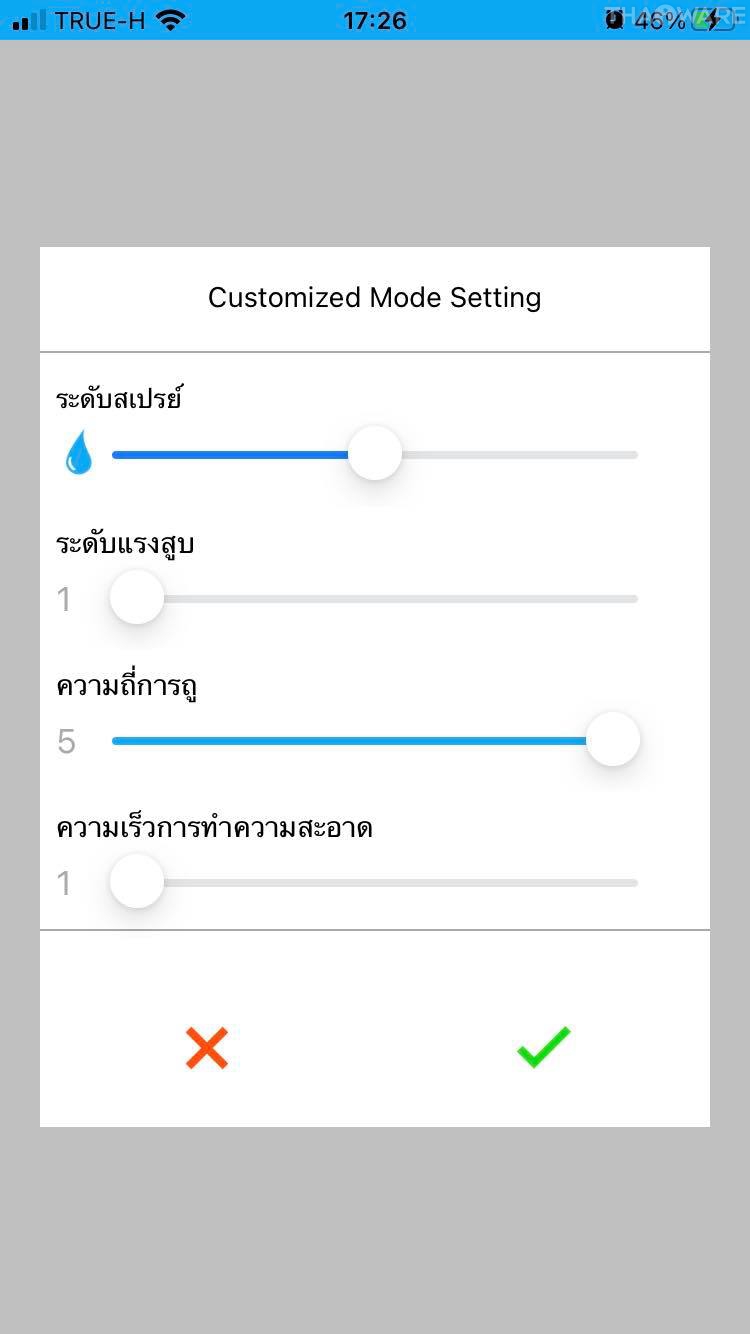Tap the ระดับสเปรย์ spray level slider handle

pyautogui.click(x=375, y=453)
